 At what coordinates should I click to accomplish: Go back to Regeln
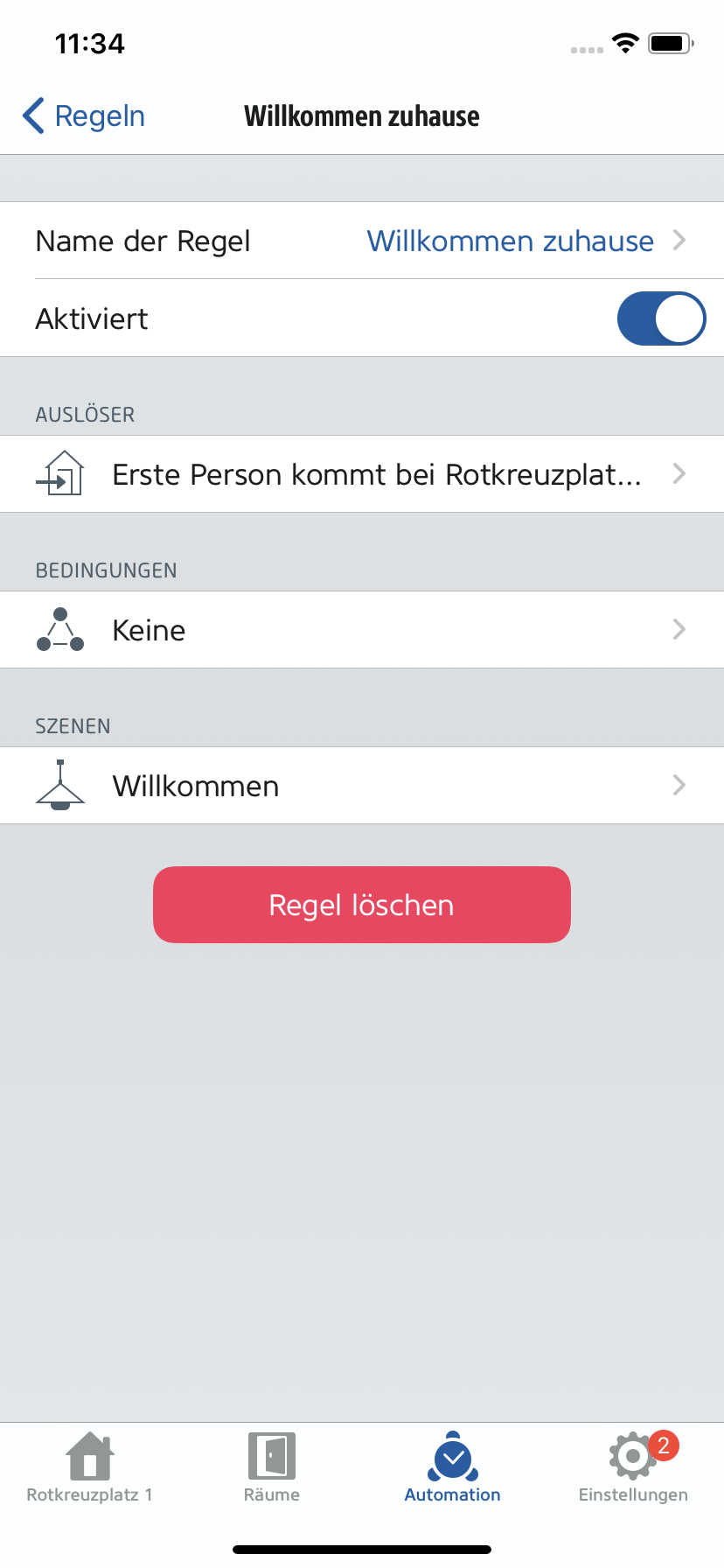point(84,115)
